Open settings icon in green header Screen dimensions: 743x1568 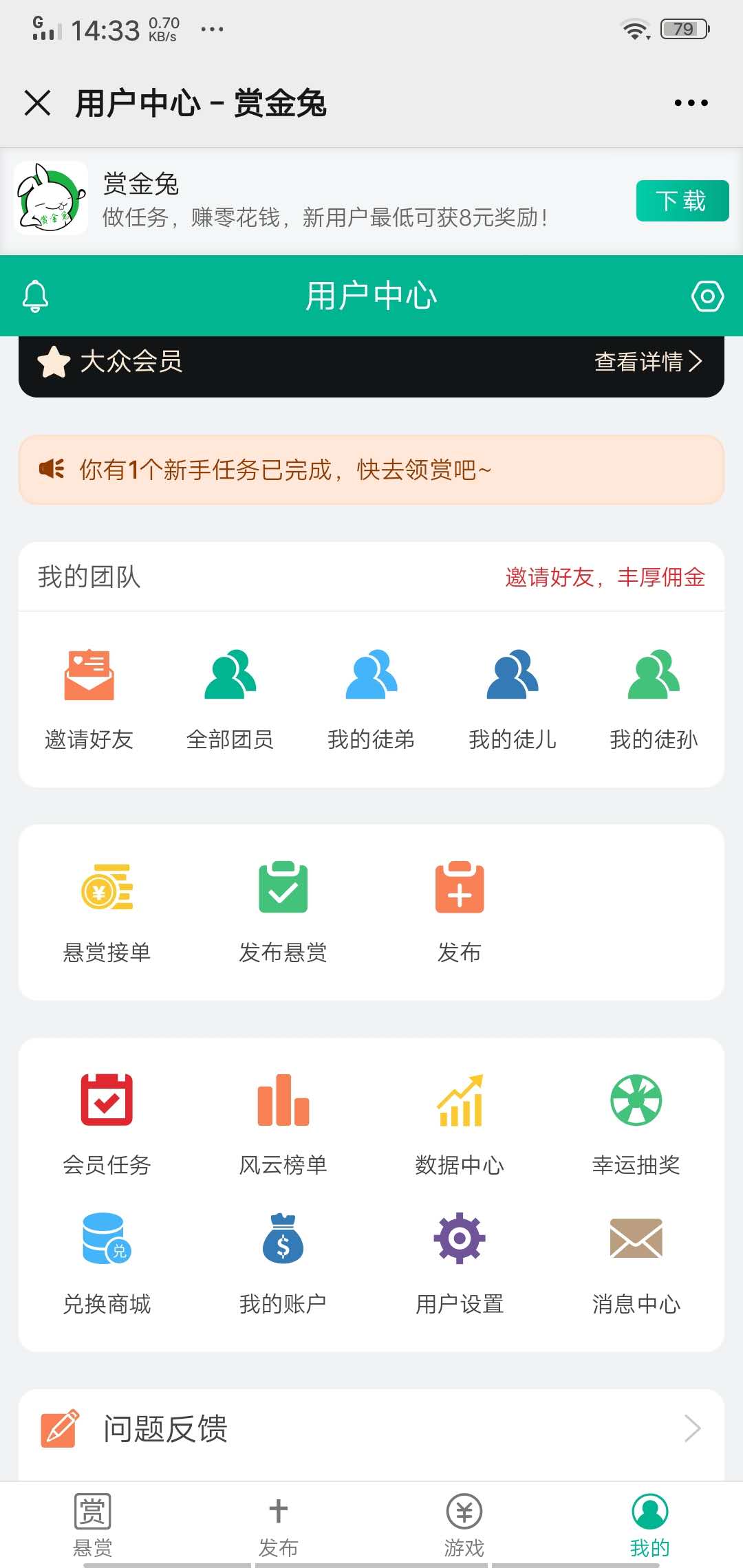[x=707, y=296]
